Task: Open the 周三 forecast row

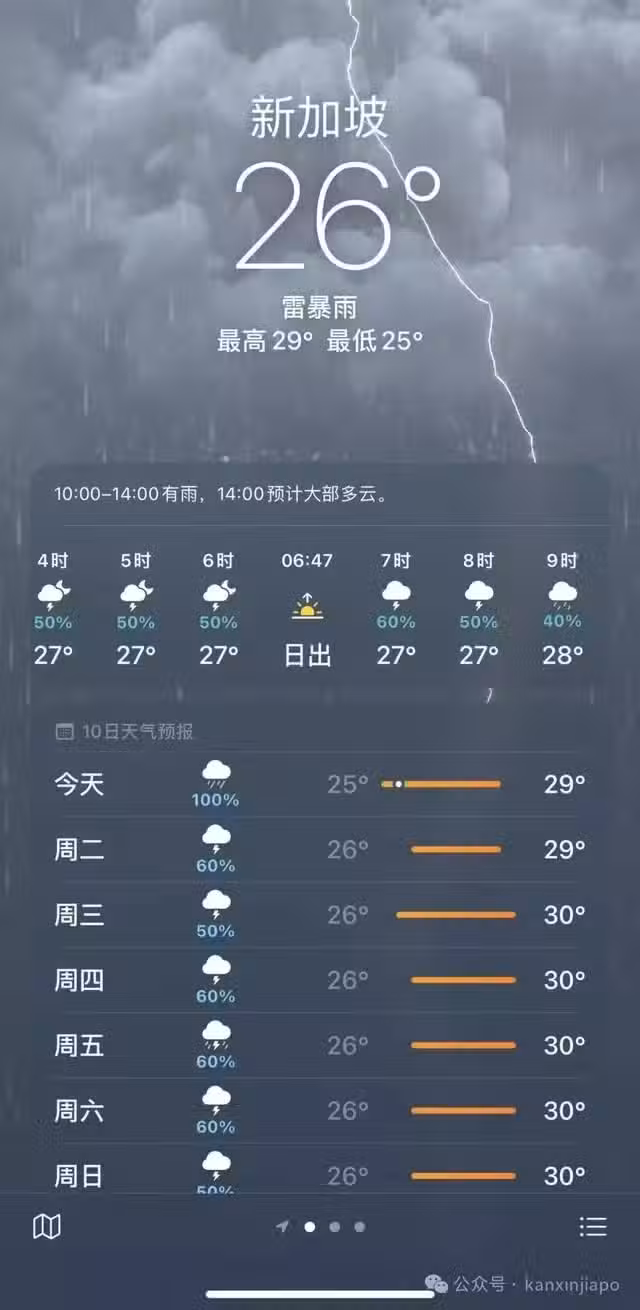Action: point(320,915)
